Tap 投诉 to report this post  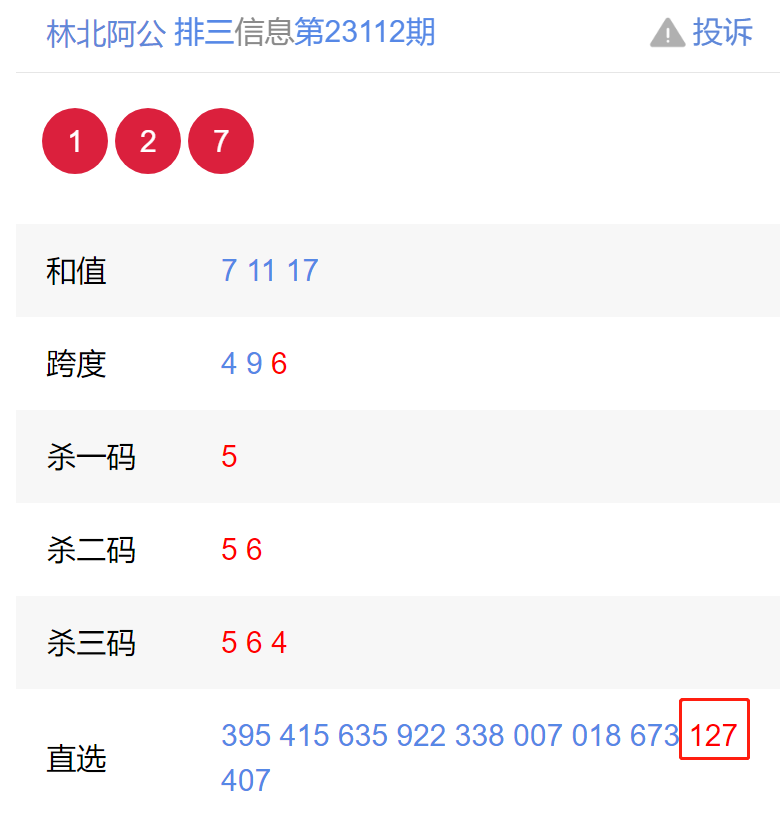[702, 33]
